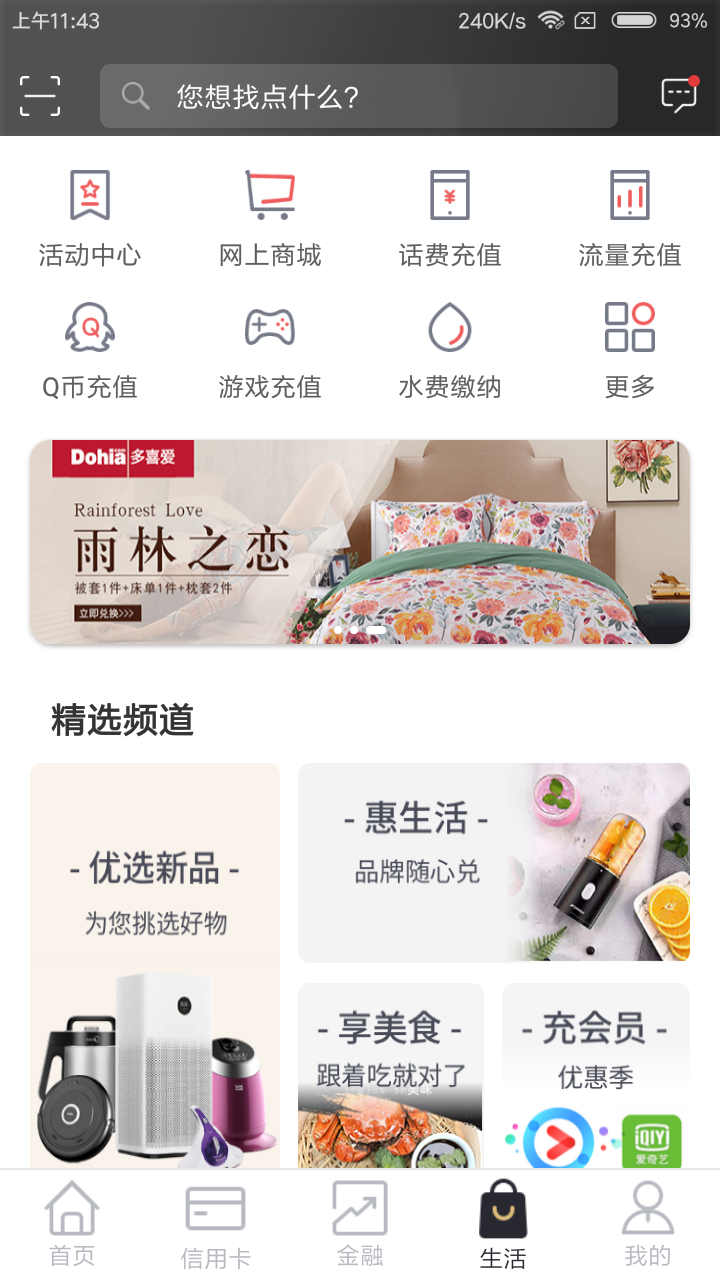This screenshot has width=720, height=1280.
Task: Switch to the 金融 finance tab
Action: [358, 1222]
